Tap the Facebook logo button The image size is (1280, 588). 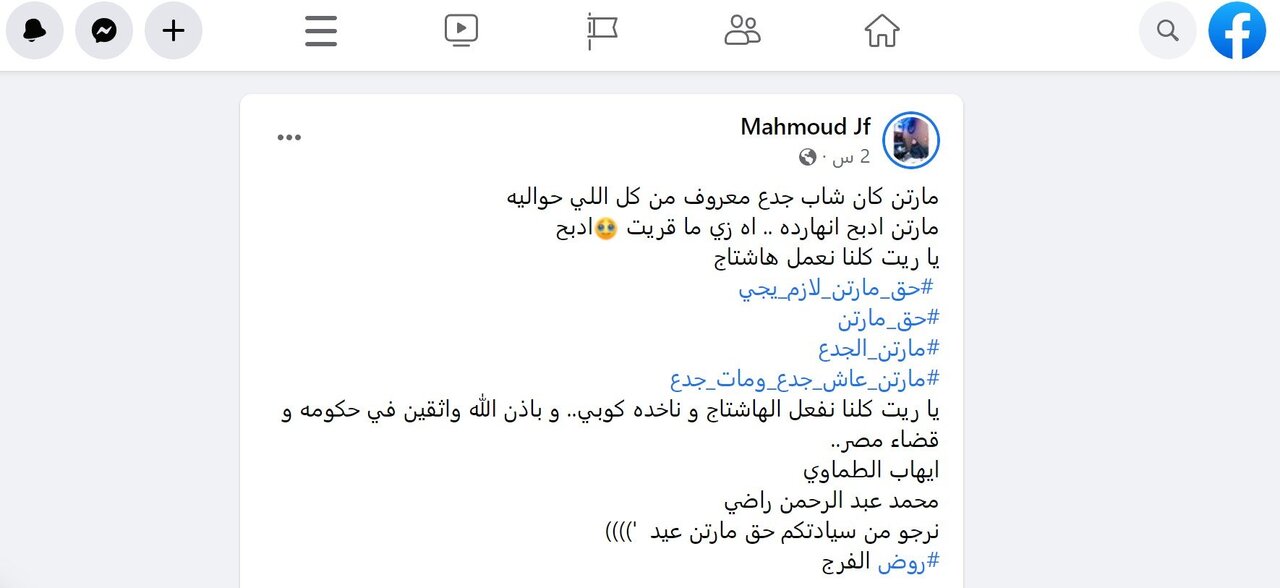[x=1237, y=30]
